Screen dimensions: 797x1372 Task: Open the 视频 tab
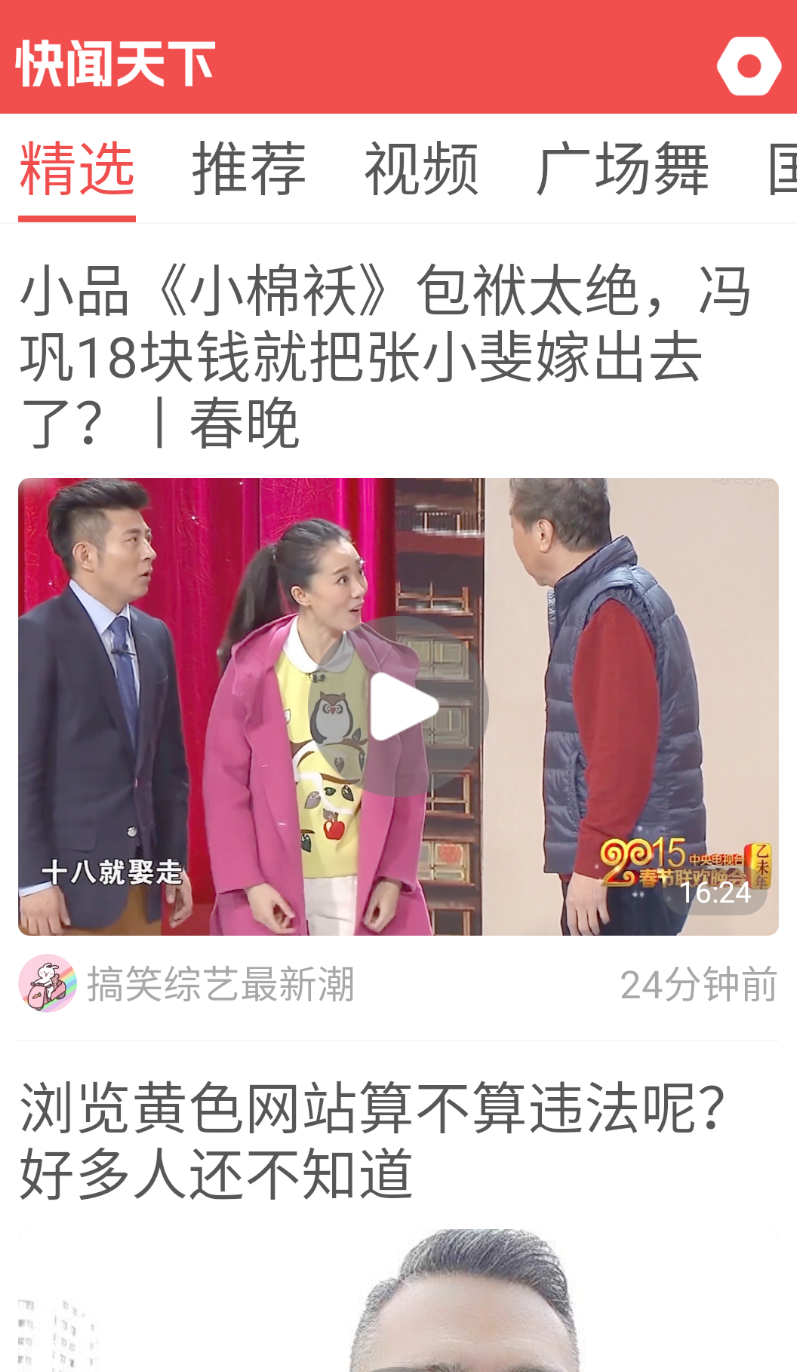point(420,168)
